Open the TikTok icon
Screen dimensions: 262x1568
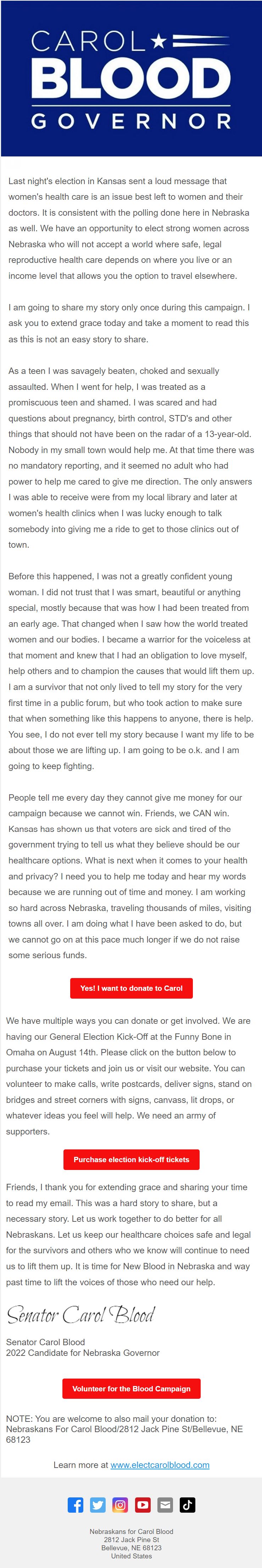pos(188,1505)
